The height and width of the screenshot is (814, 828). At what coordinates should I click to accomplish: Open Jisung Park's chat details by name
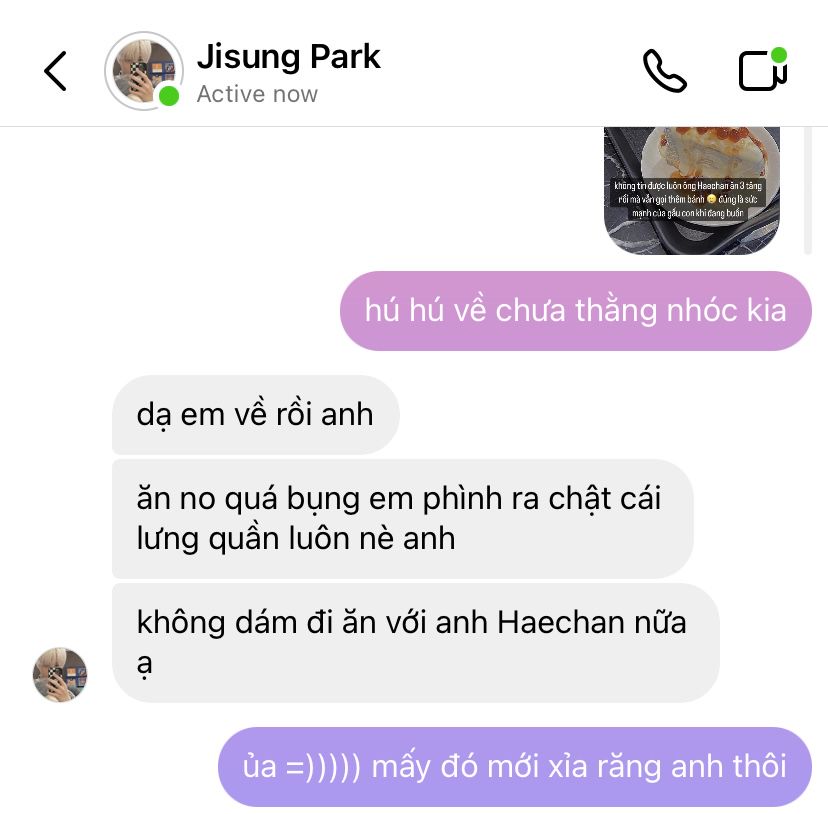click(288, 57)
